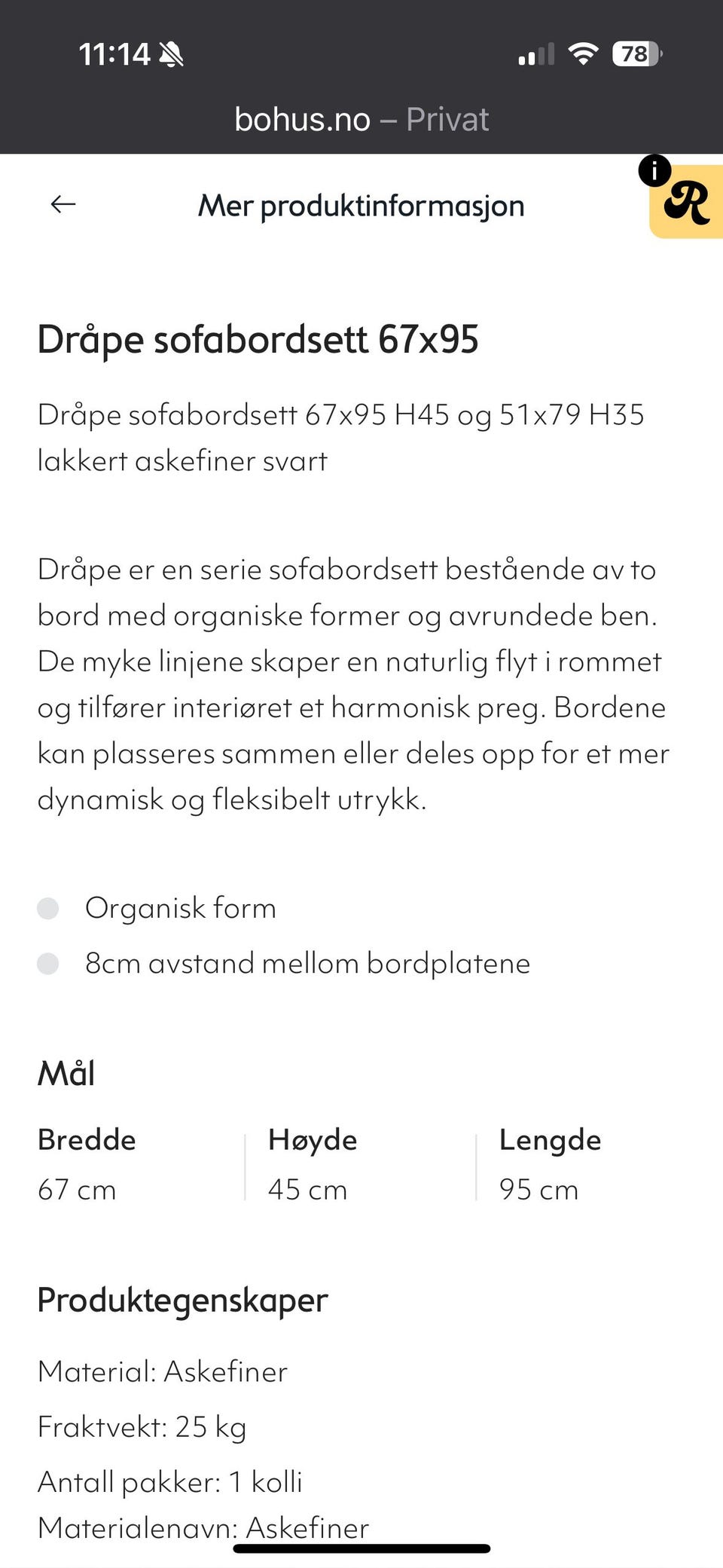Tap the cellular signal bars icon
723x1568 pixels.
pyautogui.click(x=536, y=53)
